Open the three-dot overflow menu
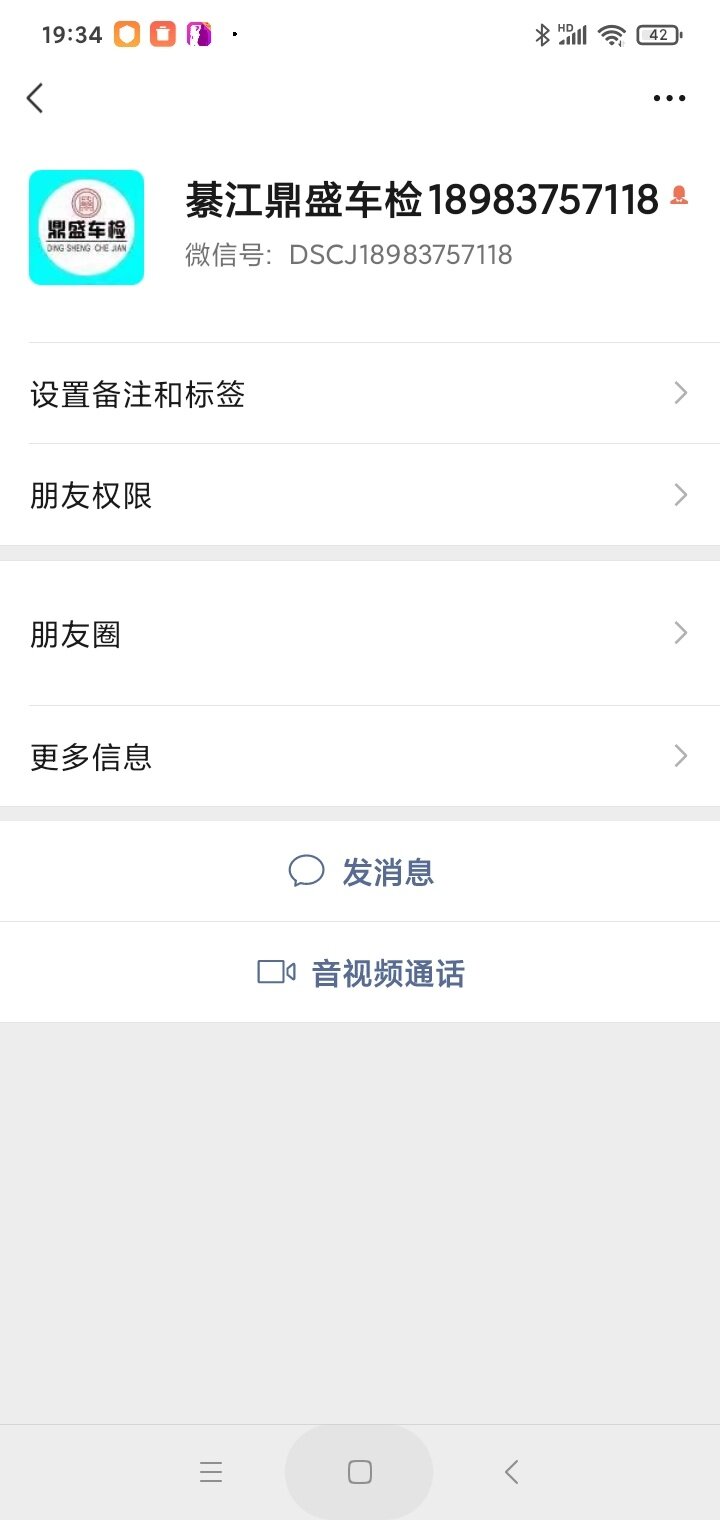The image size is (720, 1520). click(669, 98)
